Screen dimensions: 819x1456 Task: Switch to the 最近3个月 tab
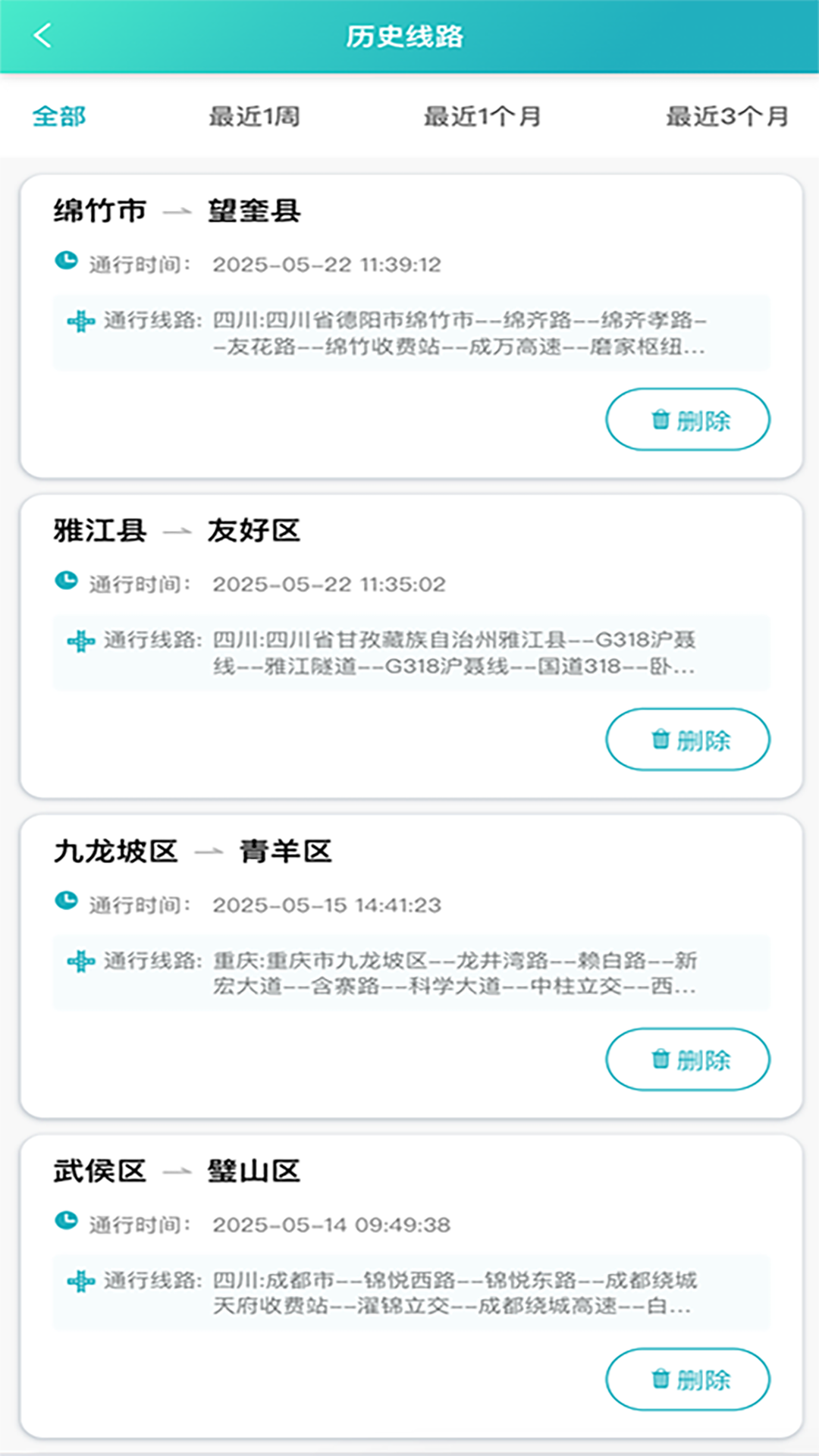click(726, 116)
